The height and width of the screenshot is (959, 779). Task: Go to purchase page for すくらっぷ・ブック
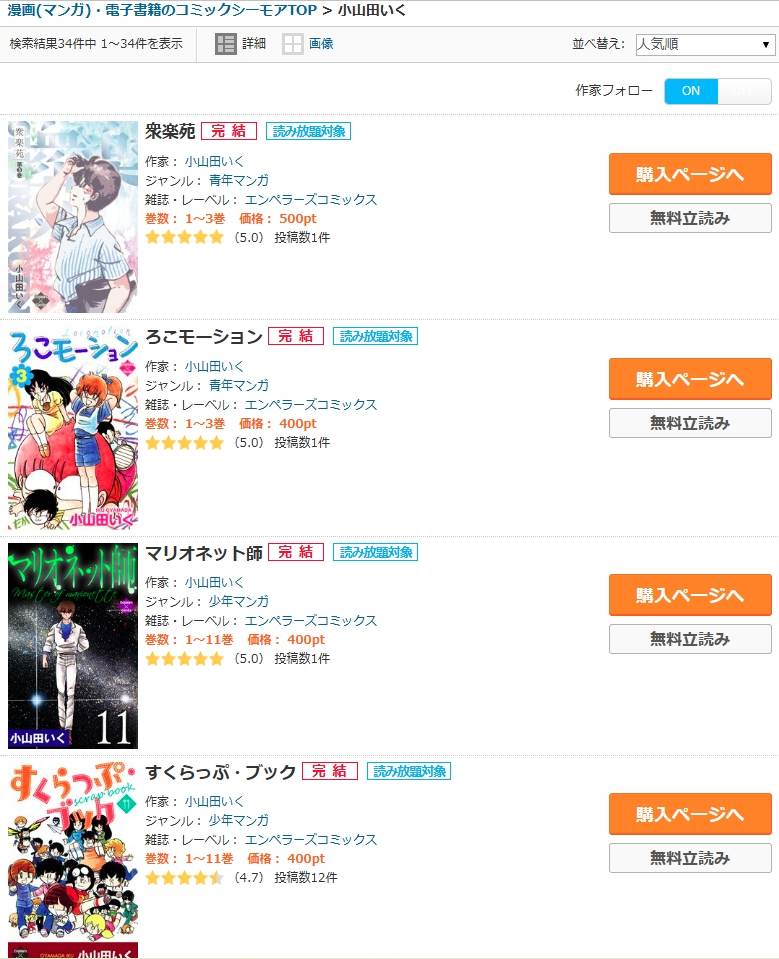(690, 814)
